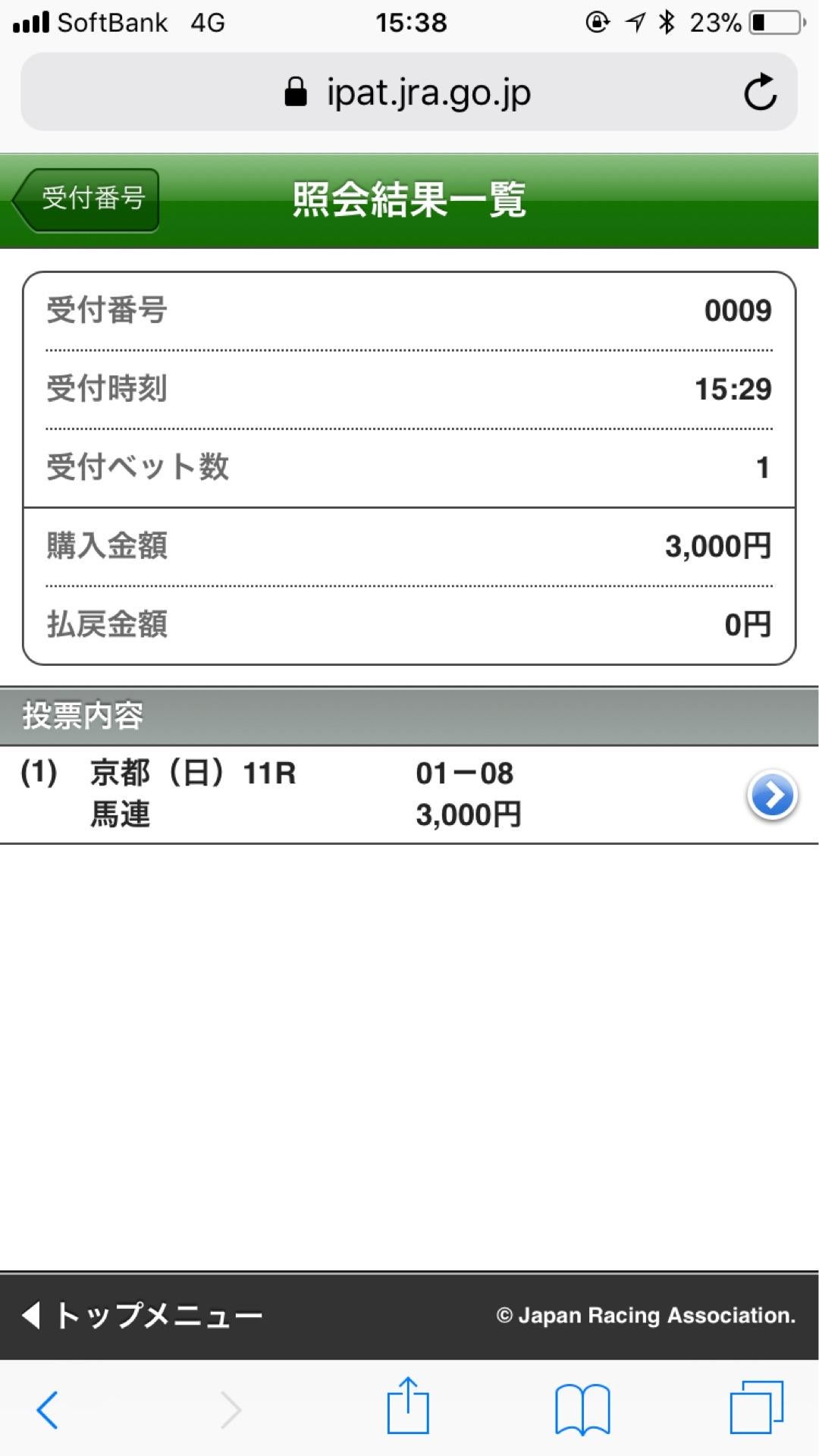
Task: Tap the back arrow icon beside トップメニュー
Action: click(x=32, y=1316)
